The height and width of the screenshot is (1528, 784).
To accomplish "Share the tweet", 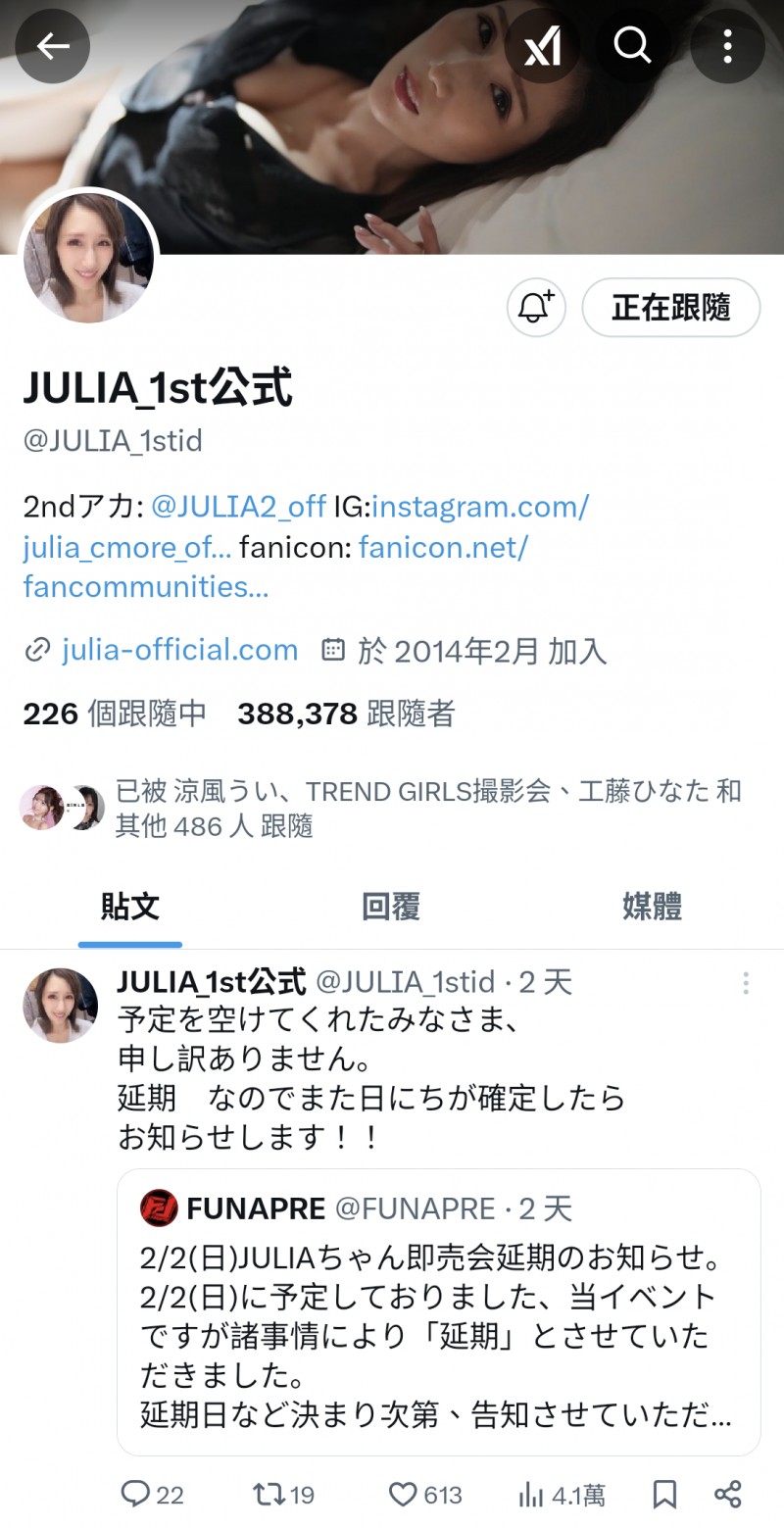I will [x=727, y=1494].
